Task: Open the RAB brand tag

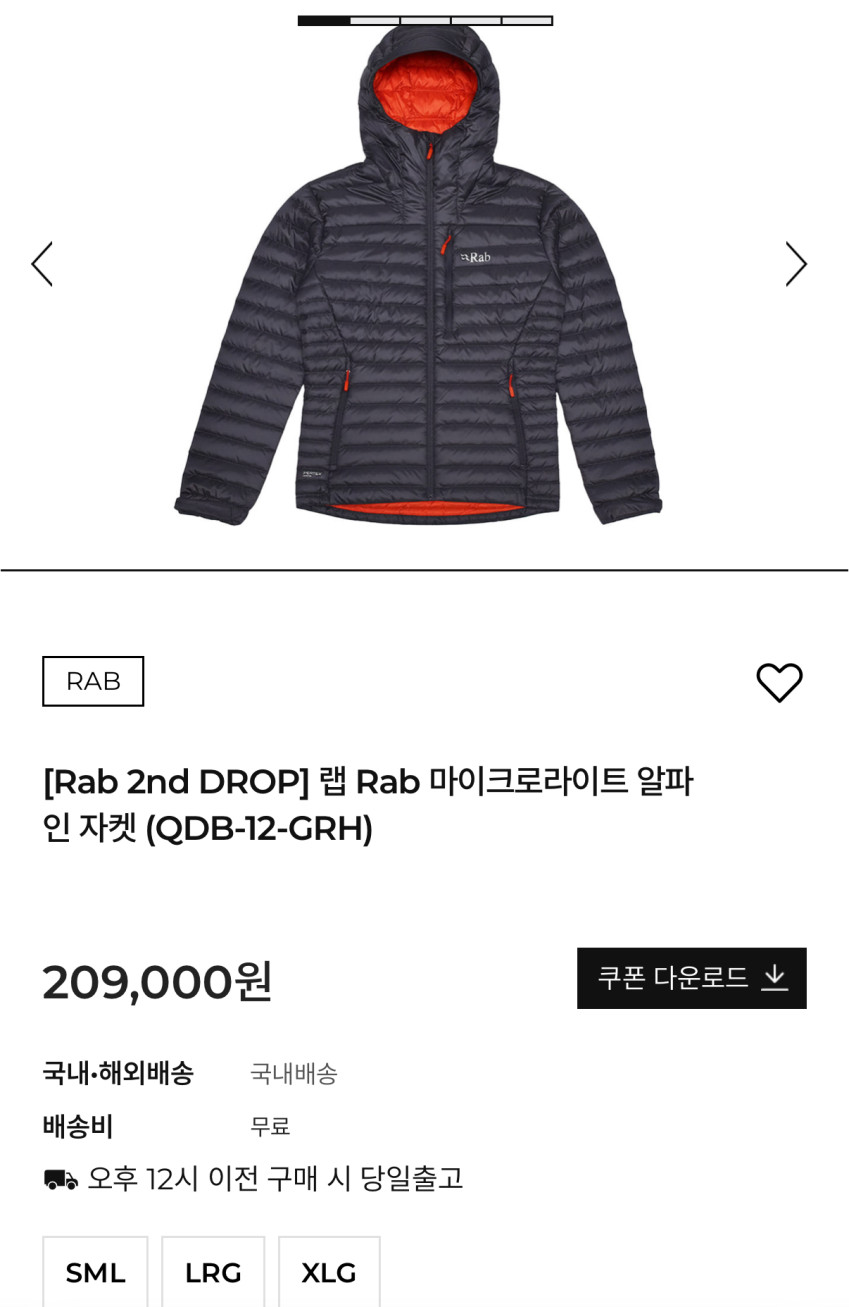Action: (x=93, y=681)
